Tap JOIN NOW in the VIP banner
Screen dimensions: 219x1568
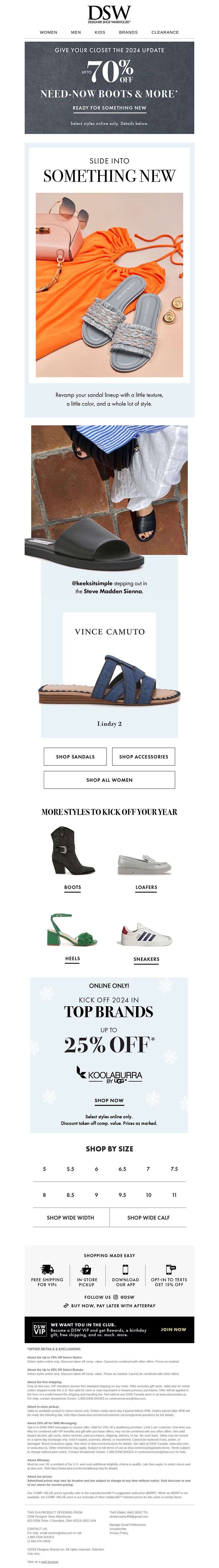point(173,1329)
